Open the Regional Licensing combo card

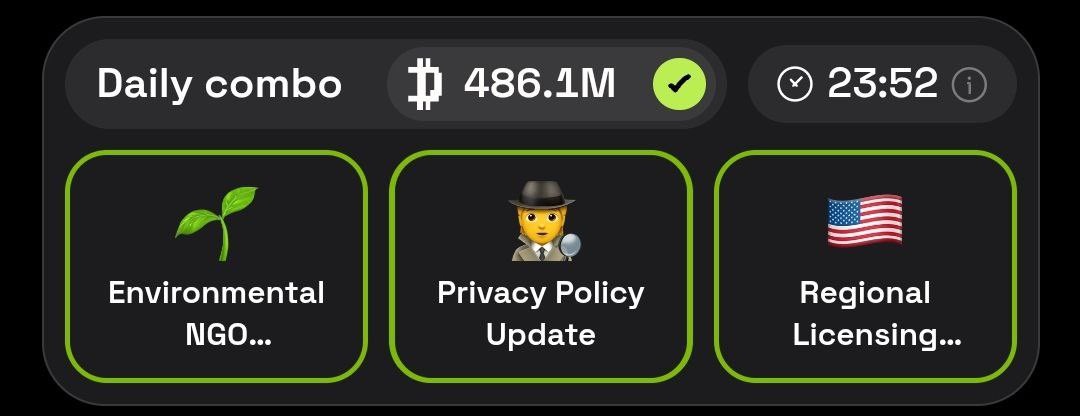point(865,266)
